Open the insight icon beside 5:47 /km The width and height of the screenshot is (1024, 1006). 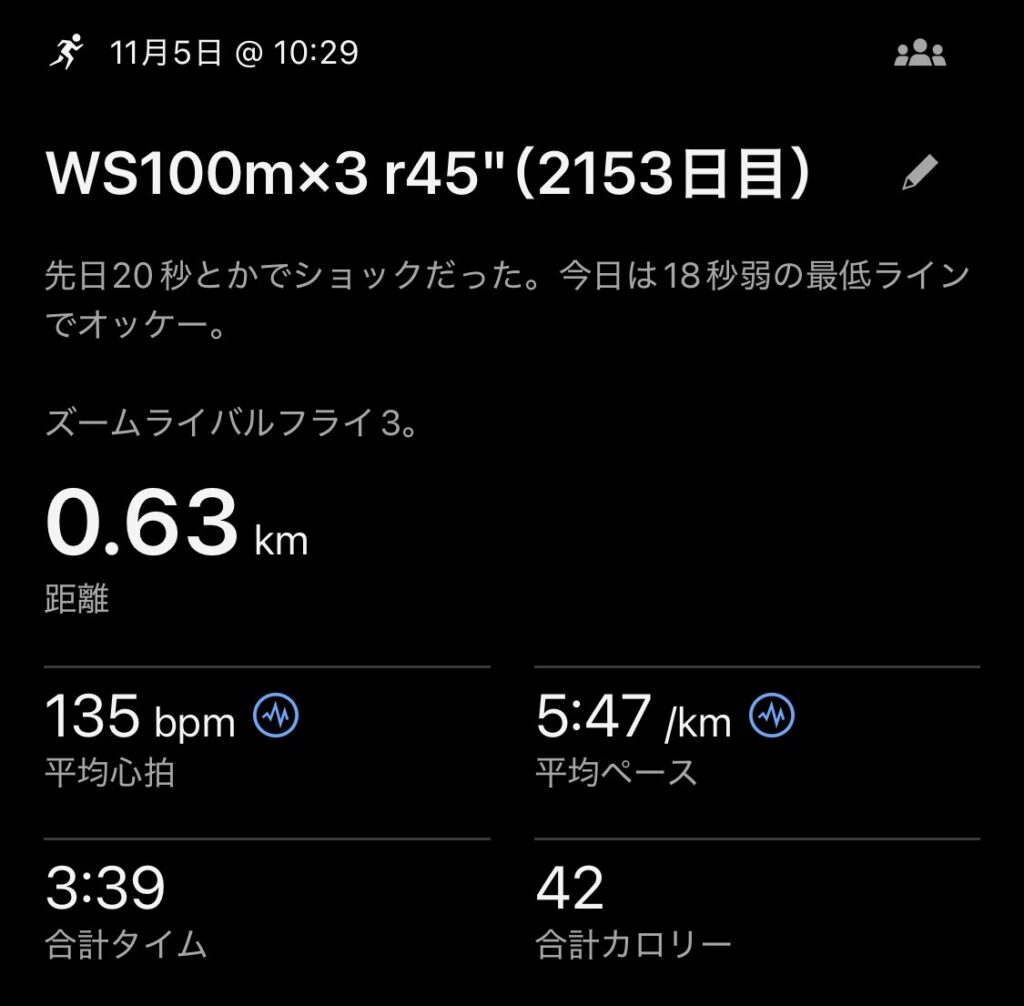point(772,715)
